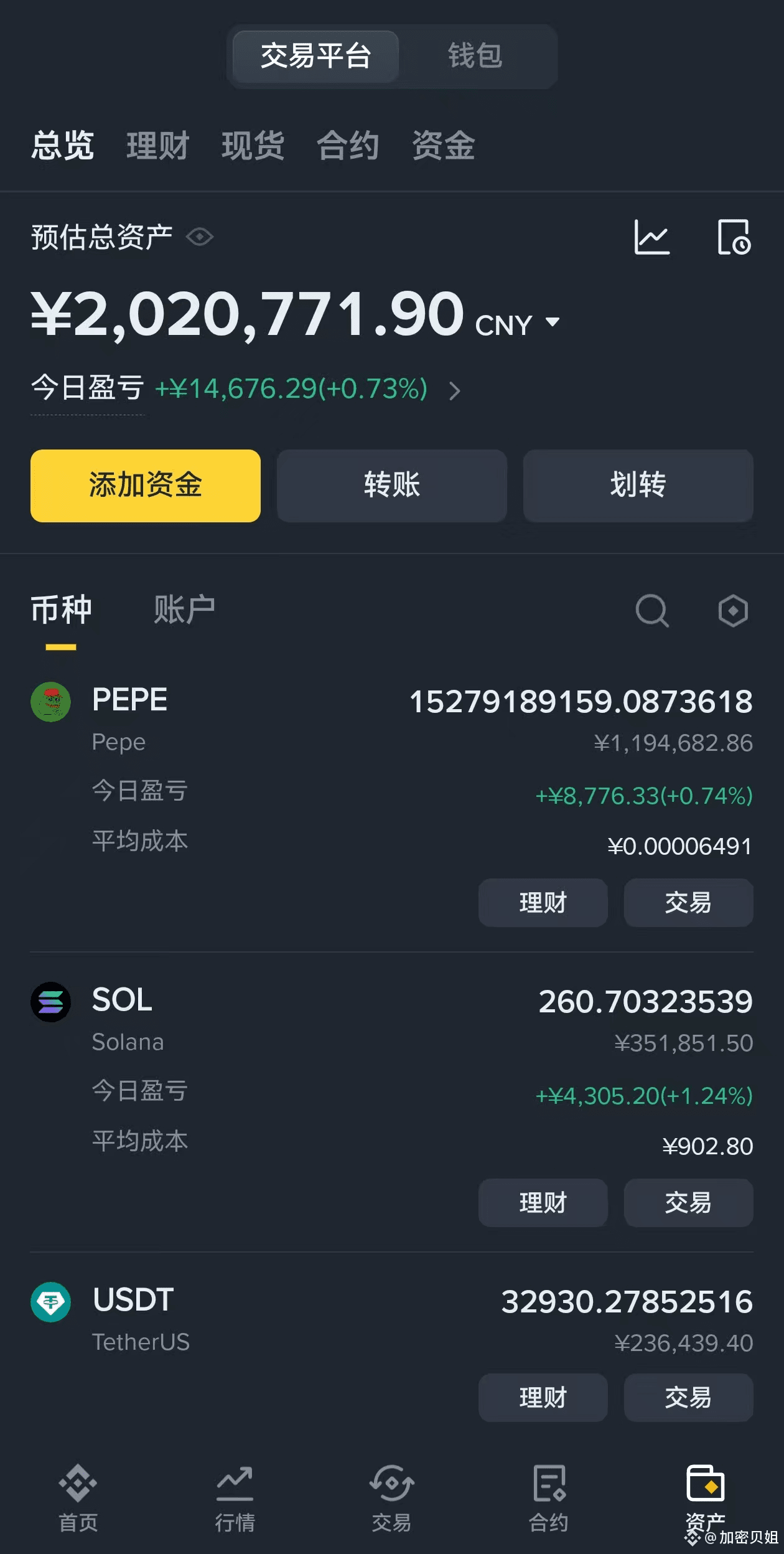Image resolution: width=784 pixels, height=1554 pixels.
Task: Switch to the 钱包 segment
Action: coord(475,56)
